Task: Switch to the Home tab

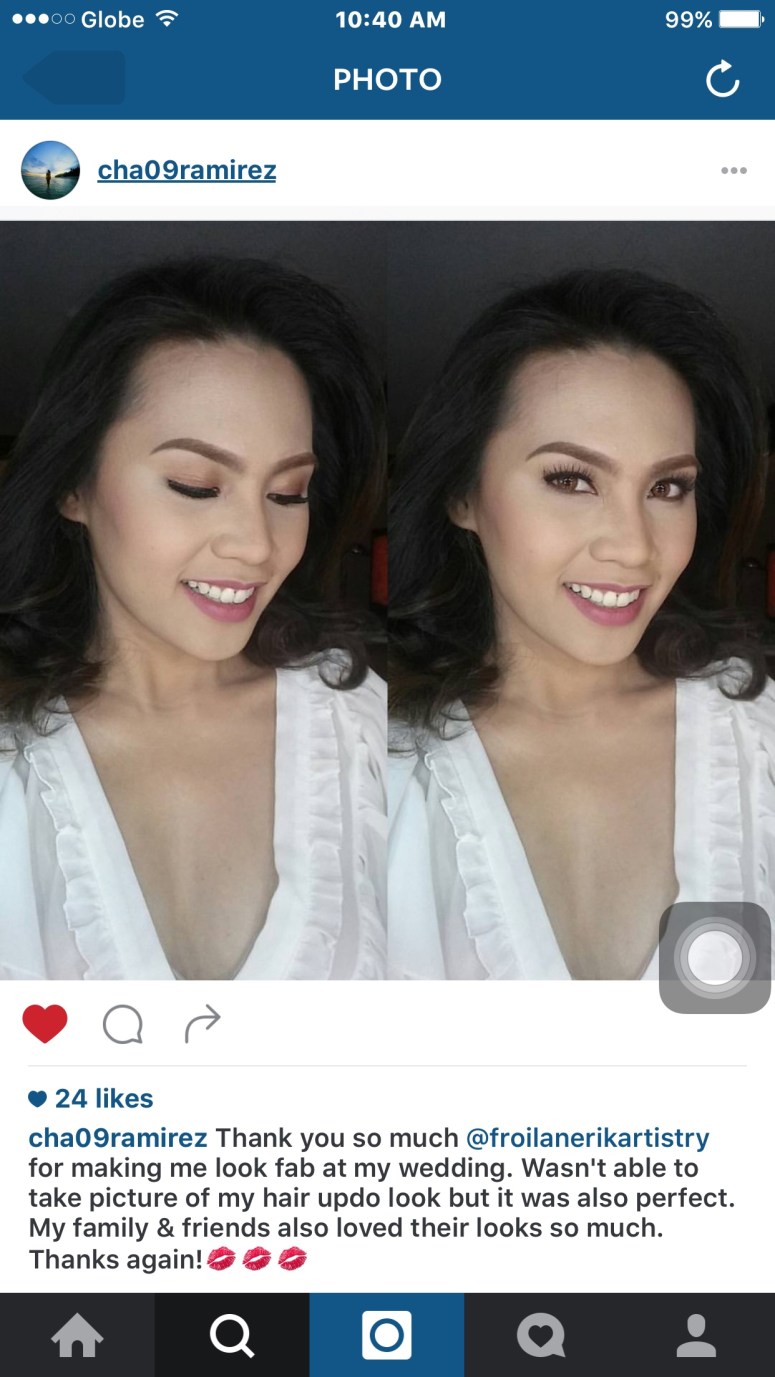Action: pyautogui.click(x=77, y=1335)
